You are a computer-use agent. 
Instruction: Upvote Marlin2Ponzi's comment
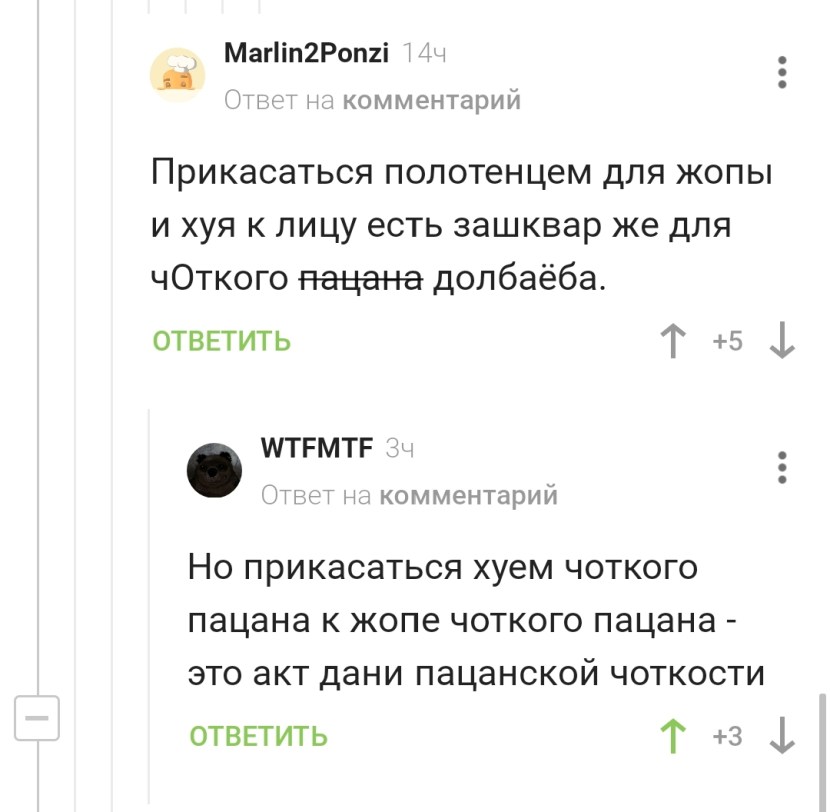674,341
